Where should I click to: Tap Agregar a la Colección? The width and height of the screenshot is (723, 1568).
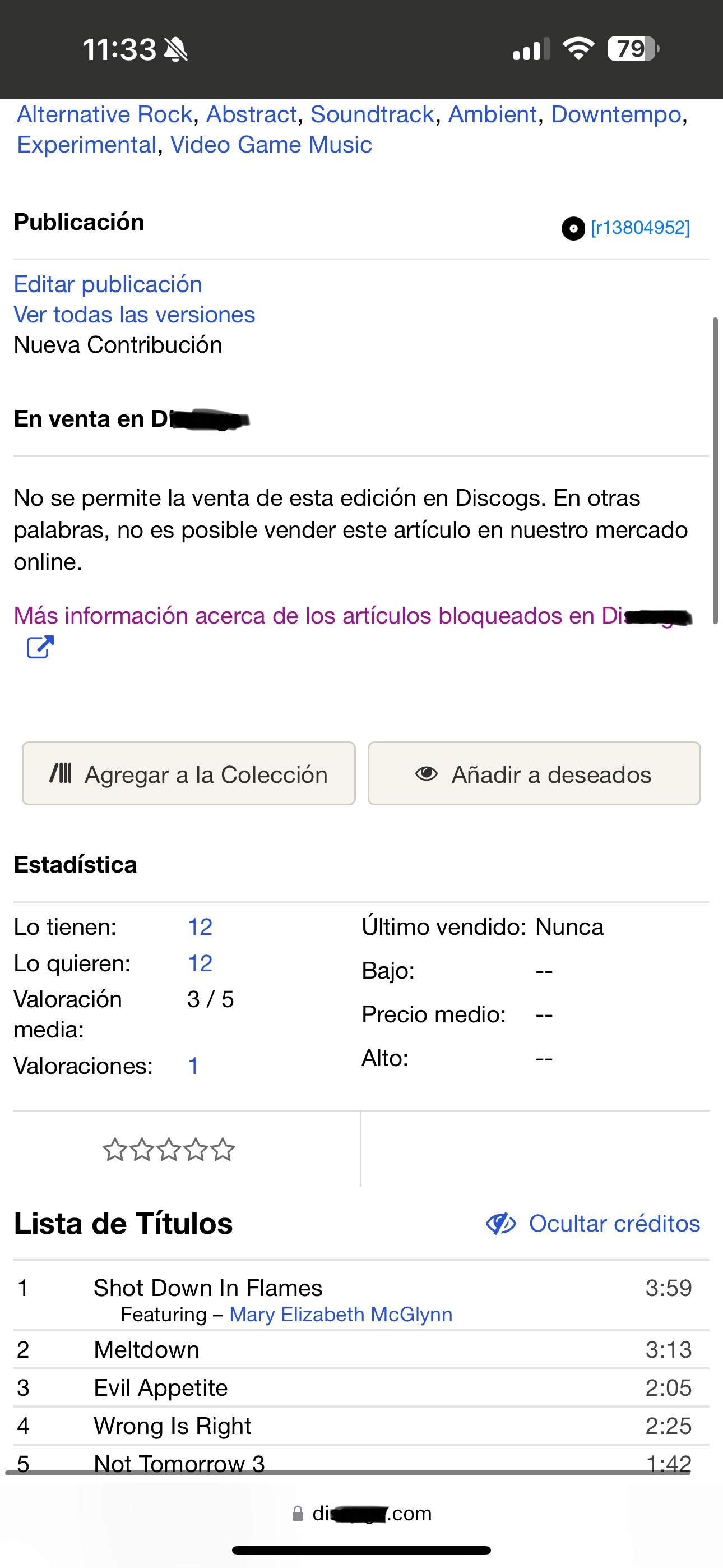point(189,774)
